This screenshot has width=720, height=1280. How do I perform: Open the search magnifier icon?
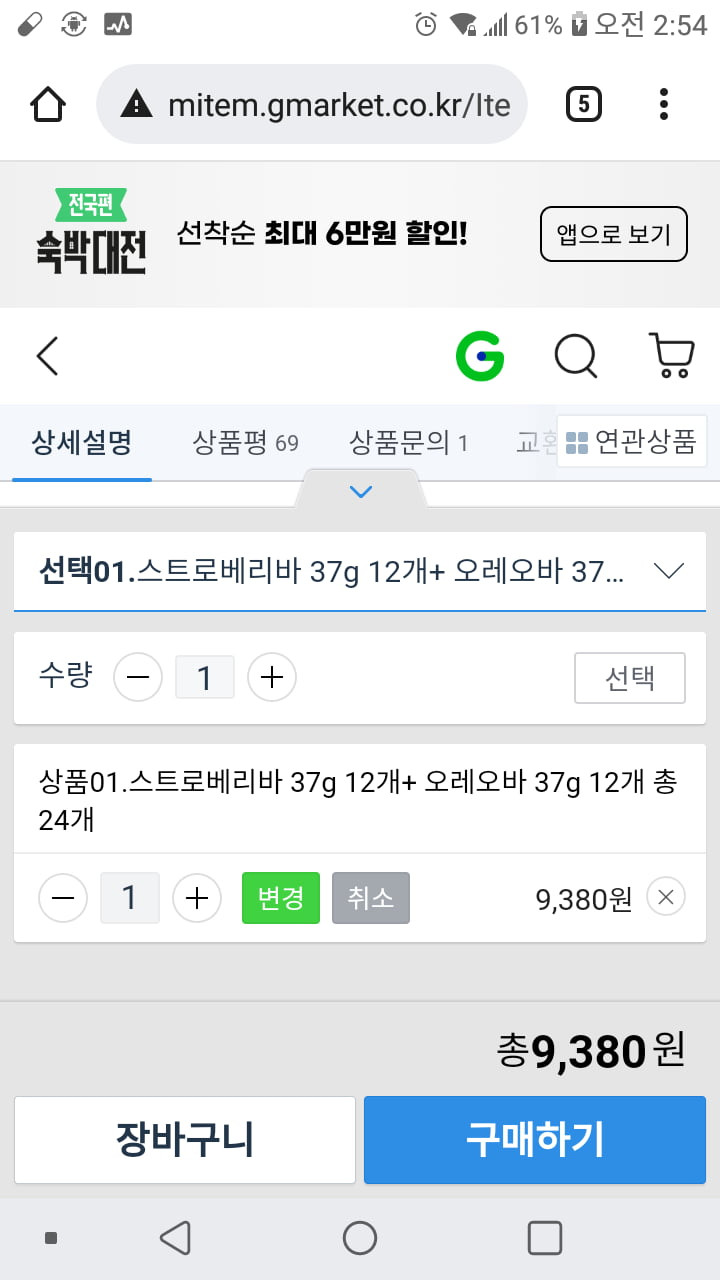pos(576,355)
